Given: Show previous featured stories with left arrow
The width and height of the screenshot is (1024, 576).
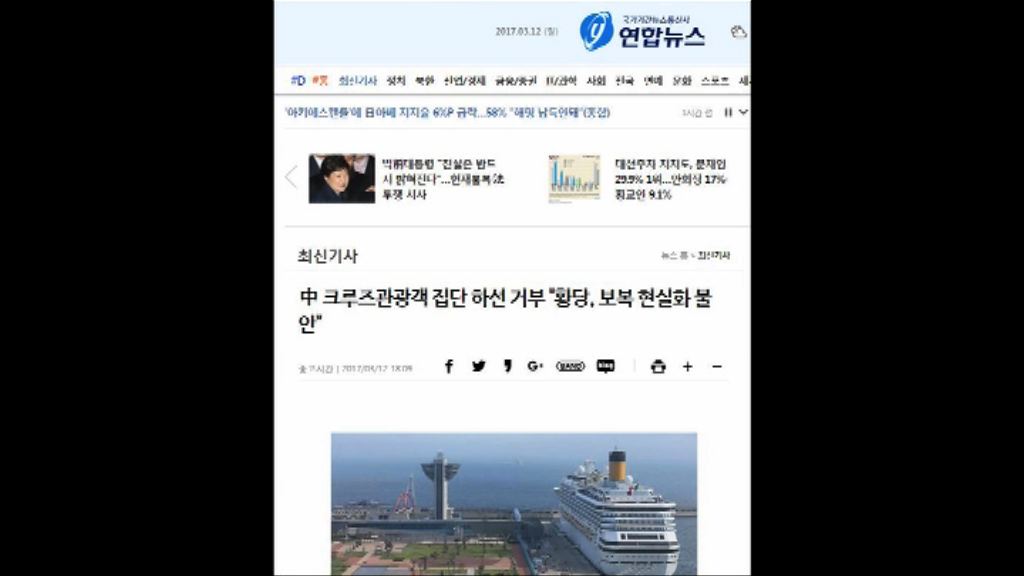Looking at the screenshot, I should coord(291,178).
